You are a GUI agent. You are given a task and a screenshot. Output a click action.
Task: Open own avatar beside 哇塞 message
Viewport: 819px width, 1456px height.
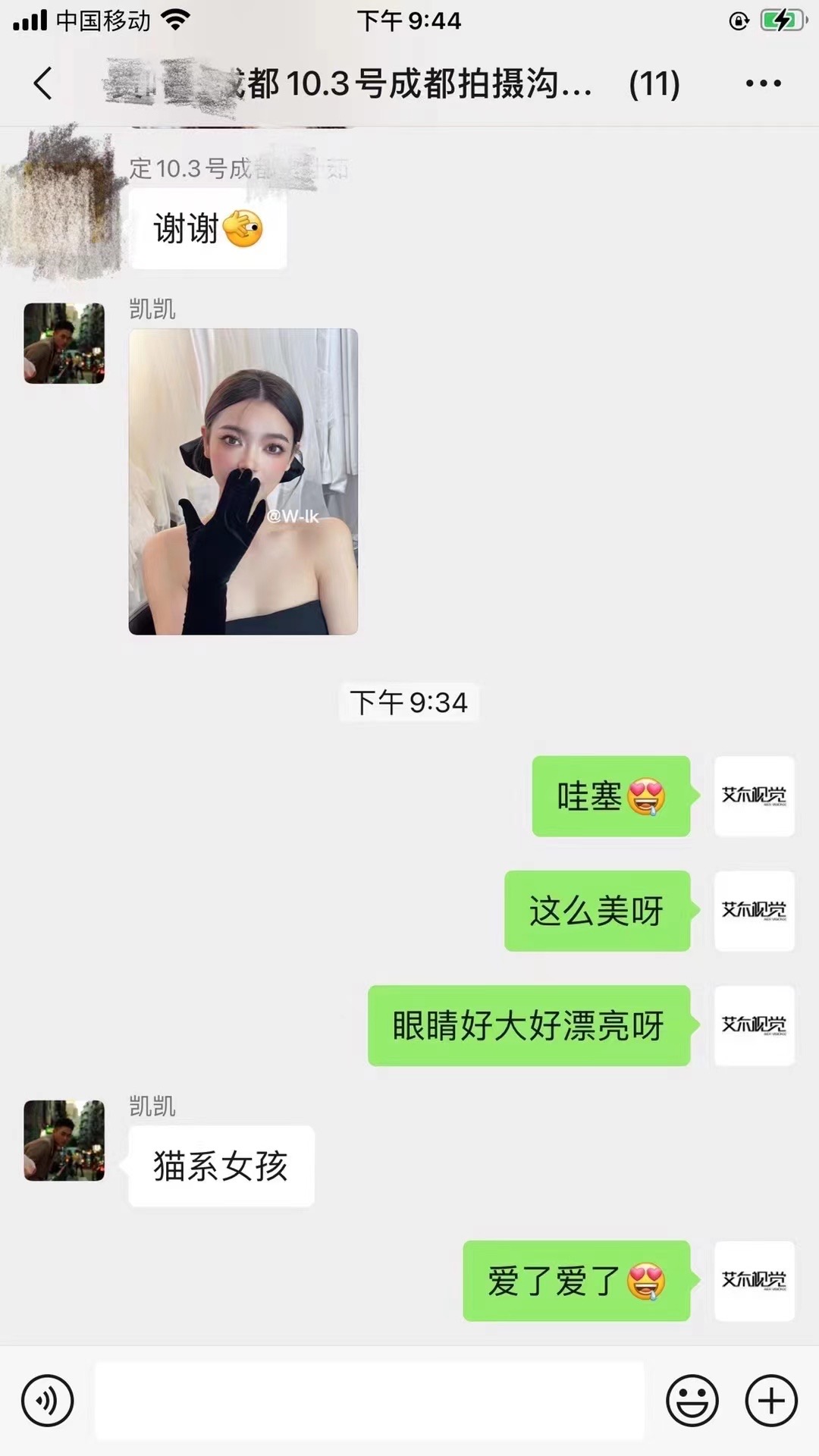click(x=755, y=796)
